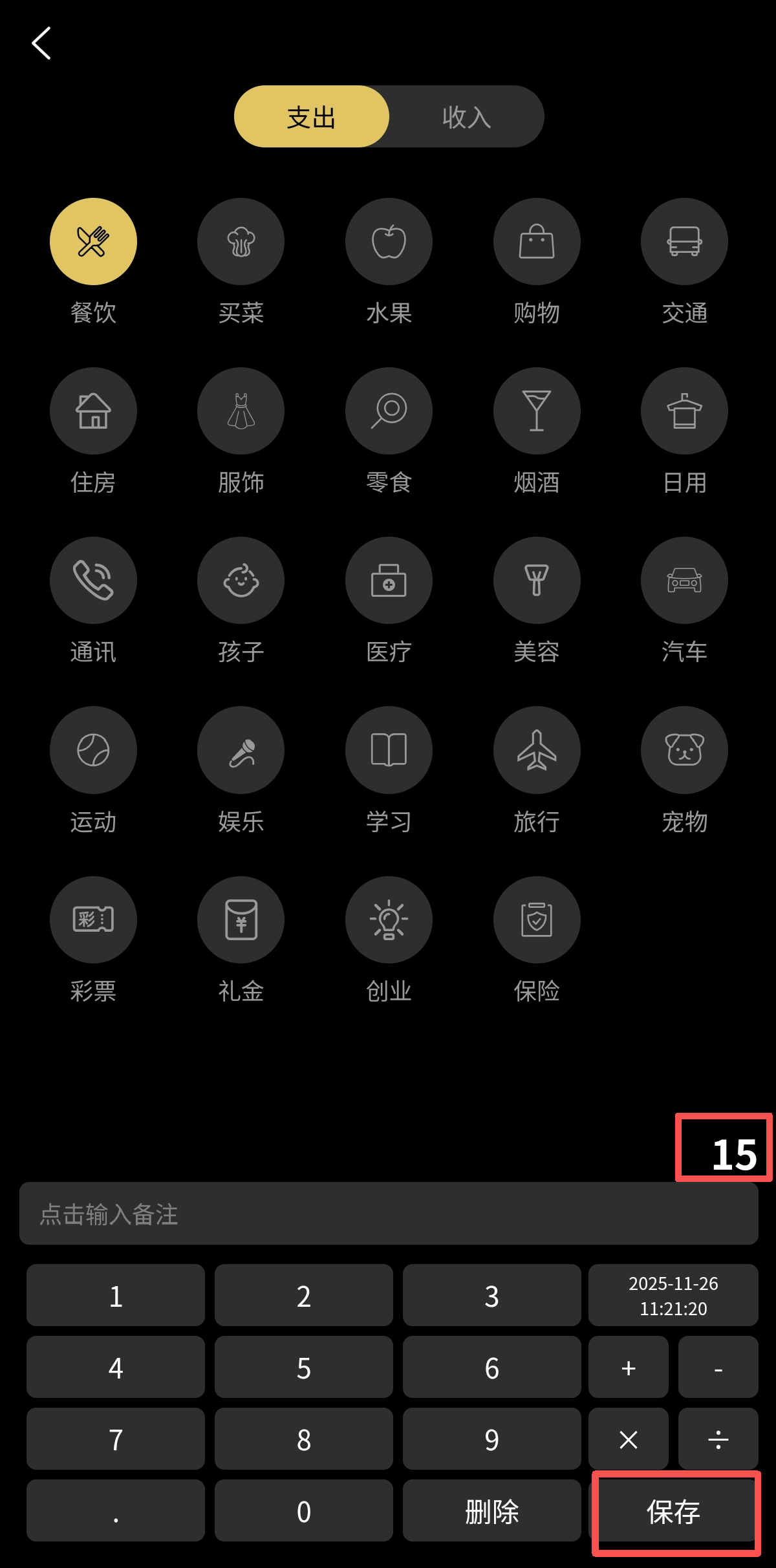Screen dimensions: 776x1568
Task: Select the 保险 category
Action: (537, 919)
